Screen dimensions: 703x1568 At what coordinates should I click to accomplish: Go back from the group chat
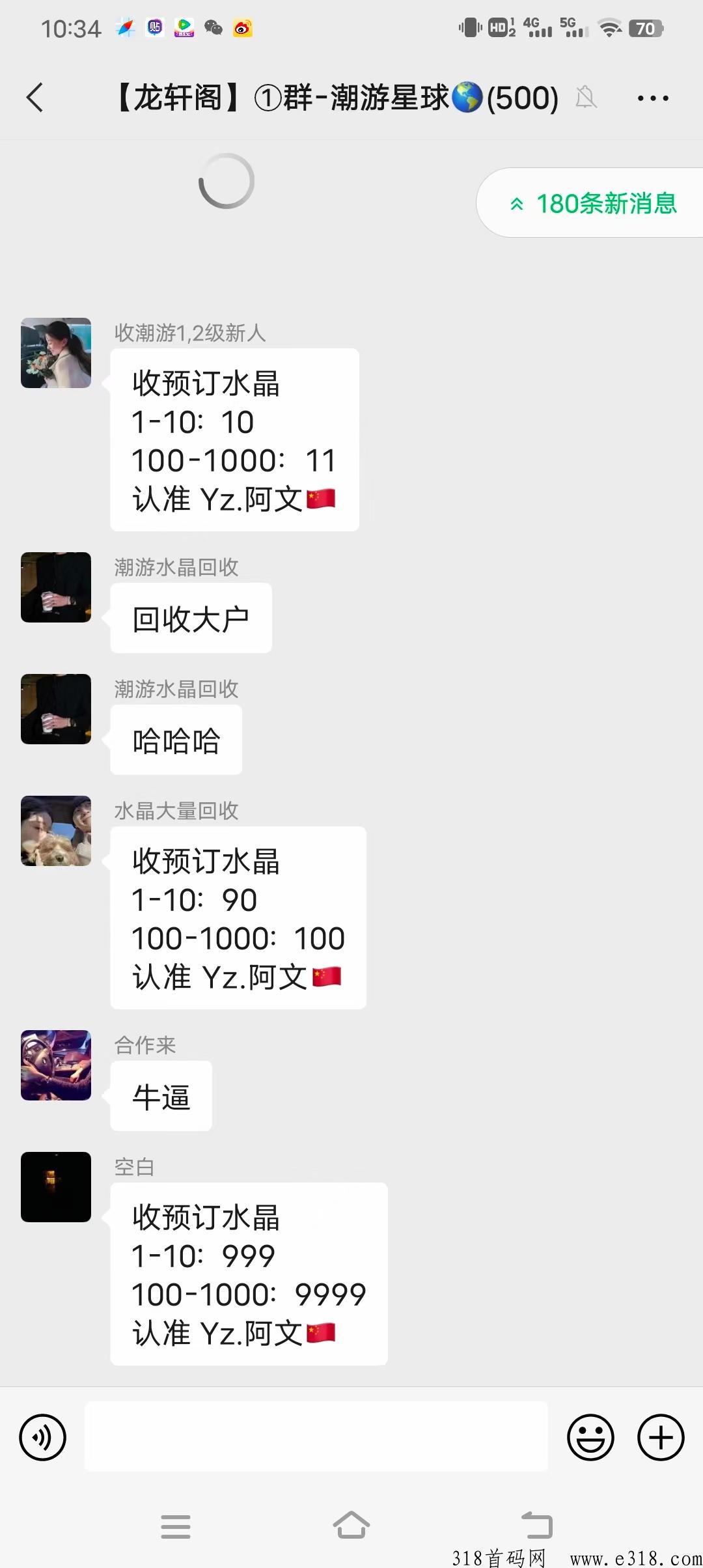point(35,98)
